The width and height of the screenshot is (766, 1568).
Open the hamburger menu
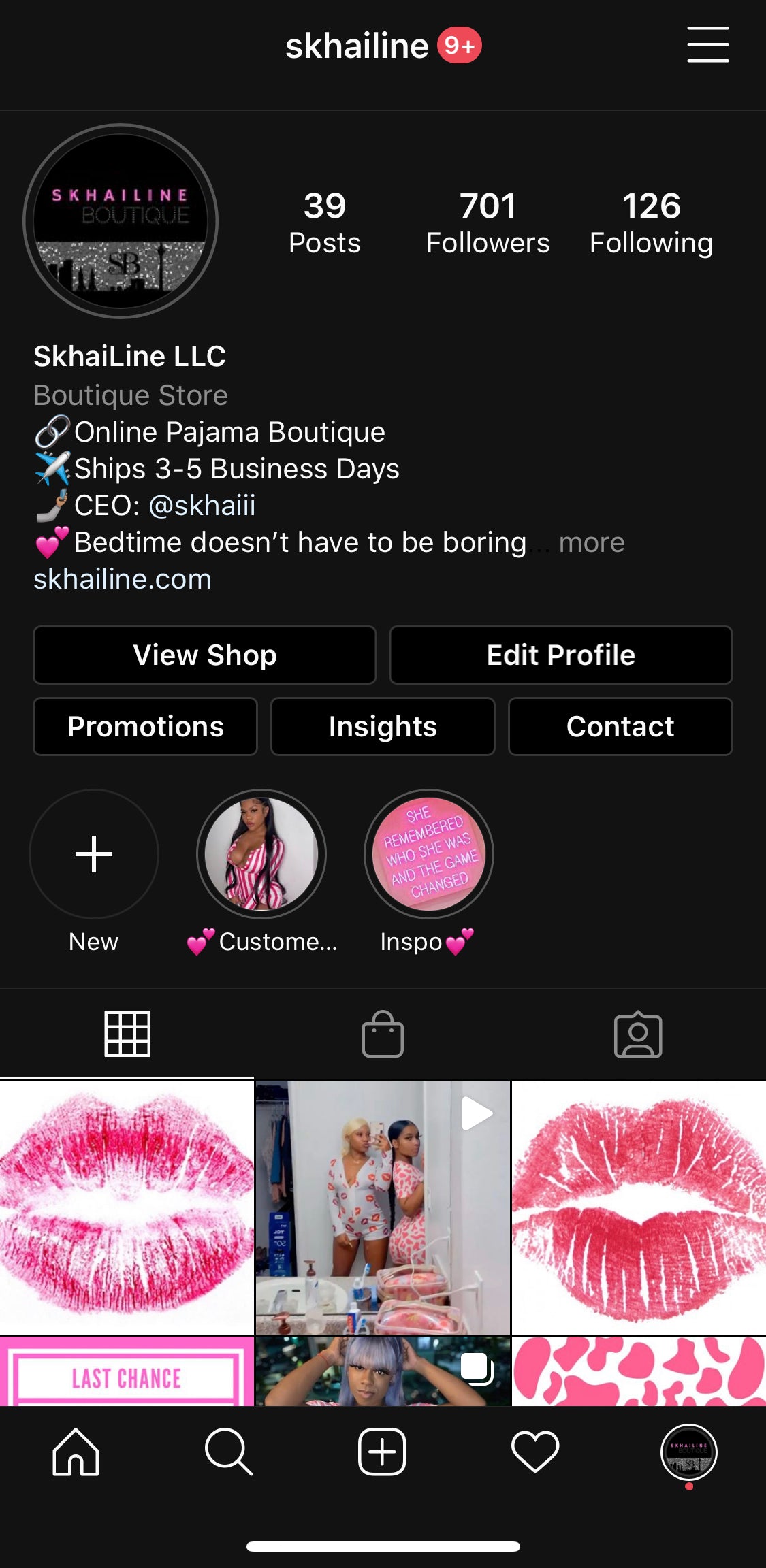pos(707,45)
